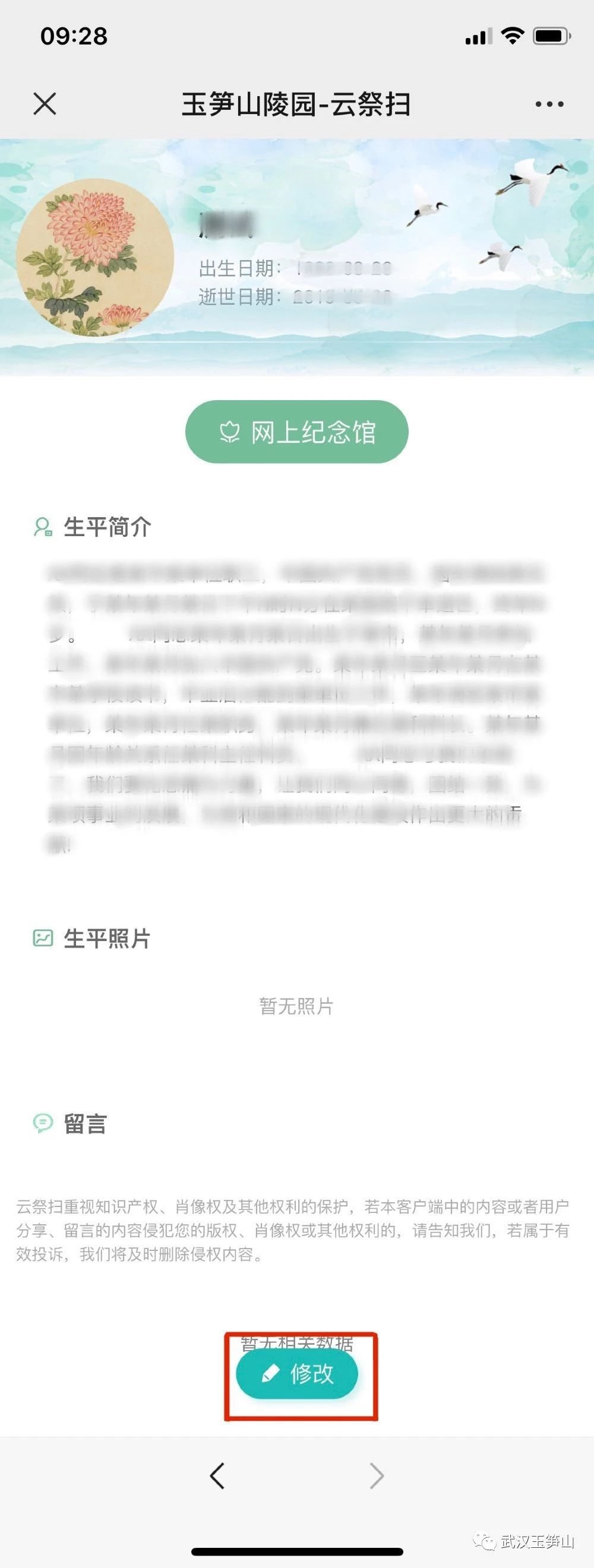Tap the 修改 edit button
The width and height of the screenshot is (594, 1568).
tap(296, 1374)
